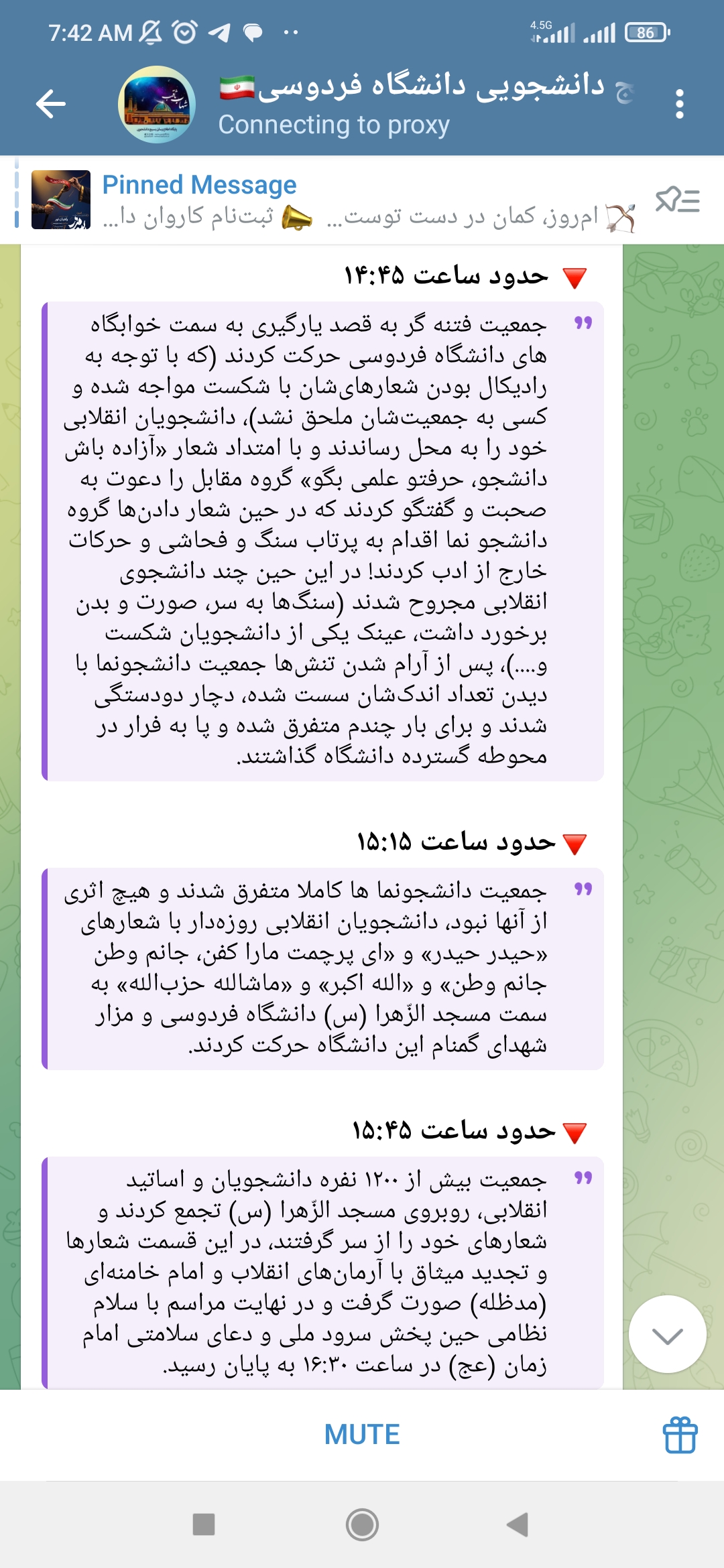Open the three-dot overflow menu

pyautogui.click(x=679, y=104)
